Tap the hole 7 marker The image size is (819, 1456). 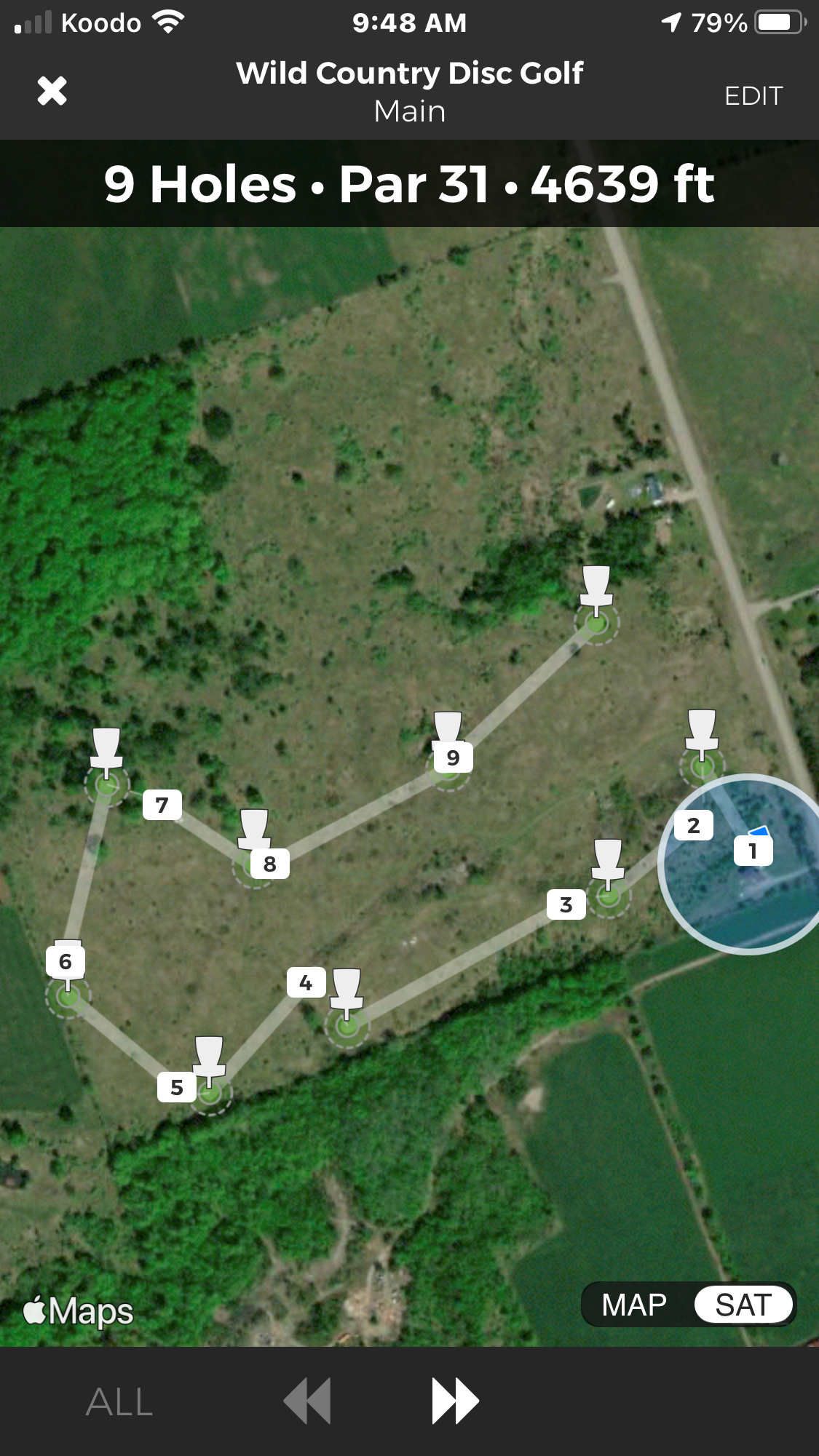click(x=162, y=805)
